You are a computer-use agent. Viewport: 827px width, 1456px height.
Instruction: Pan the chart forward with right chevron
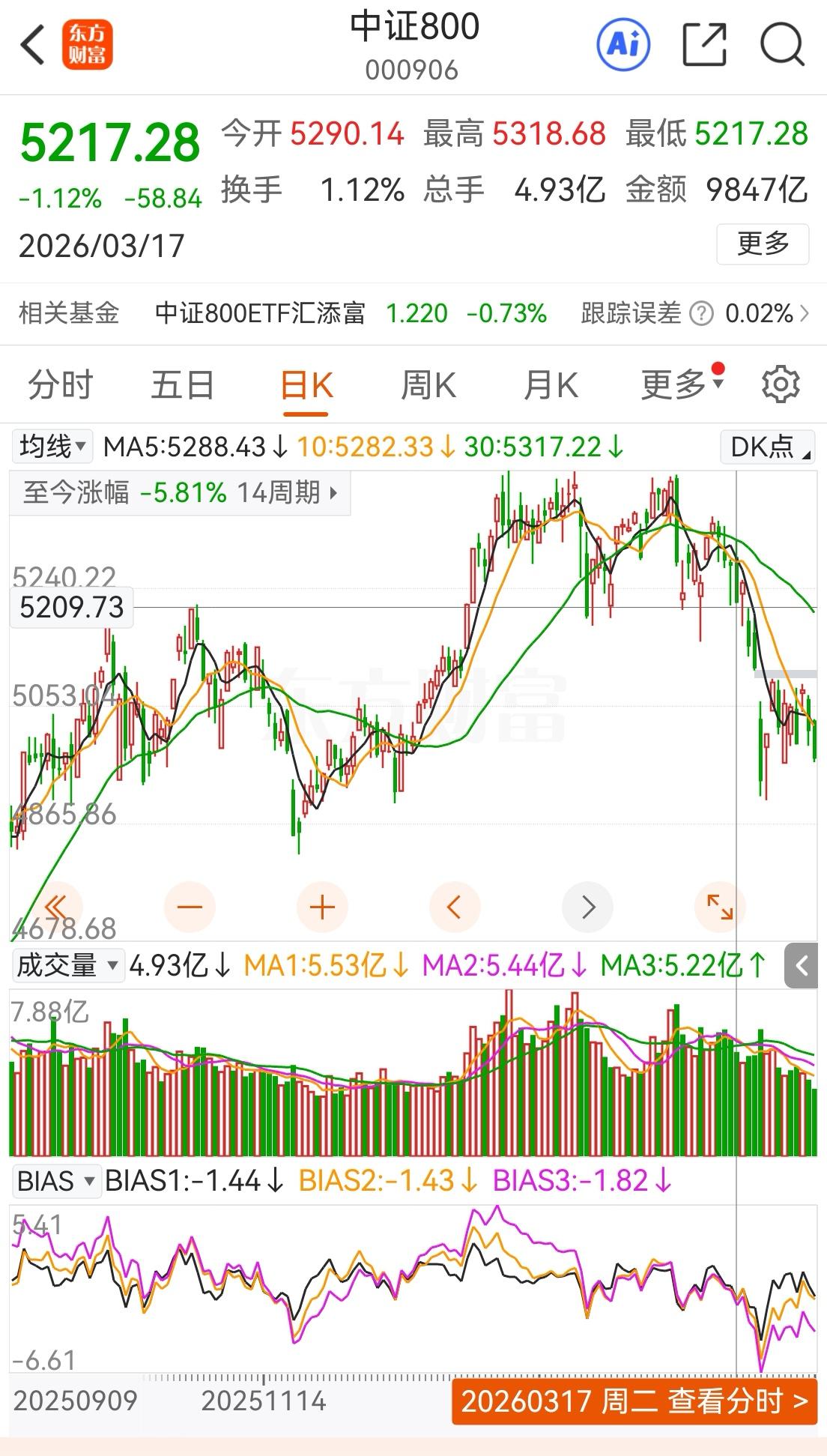(x=587, y=907)
